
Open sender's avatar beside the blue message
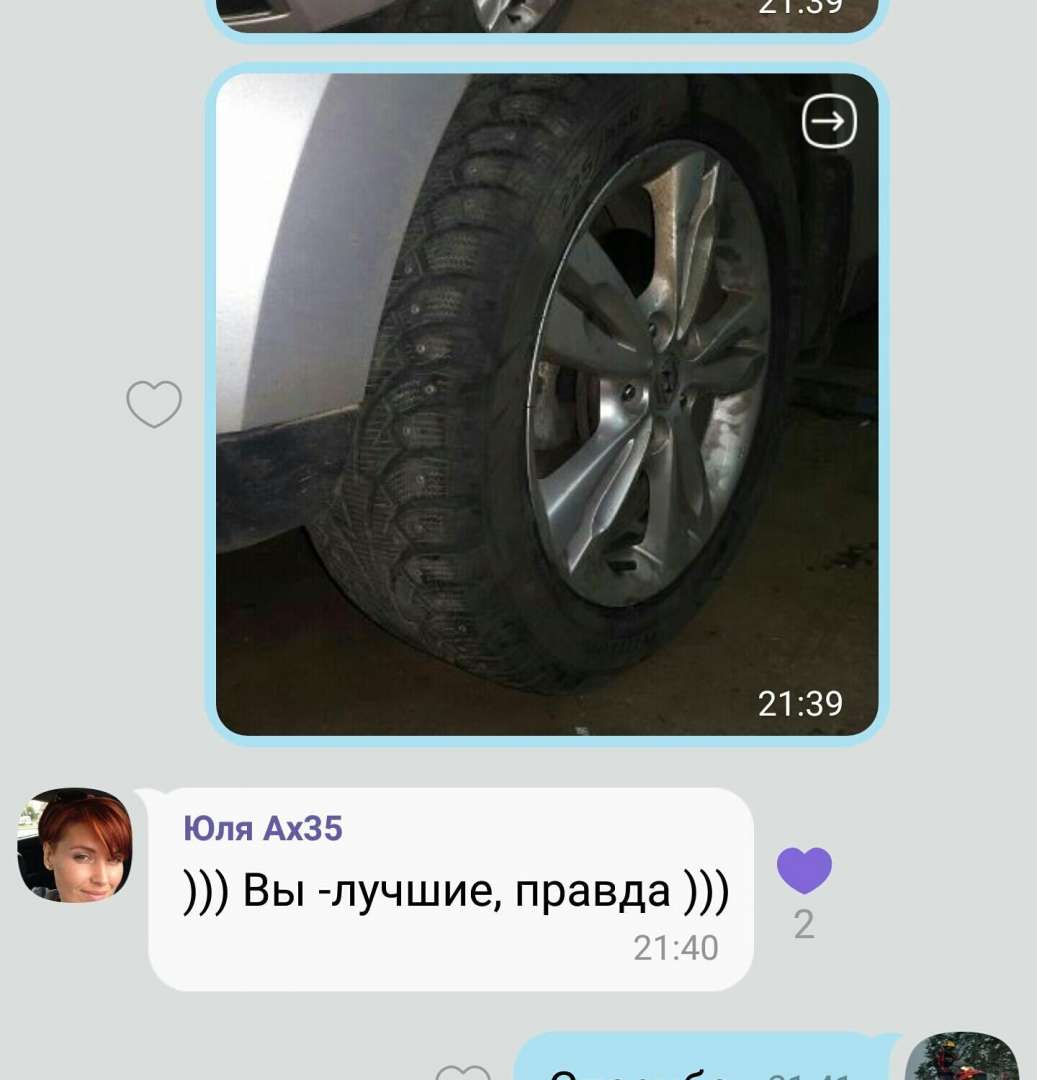961,1060
